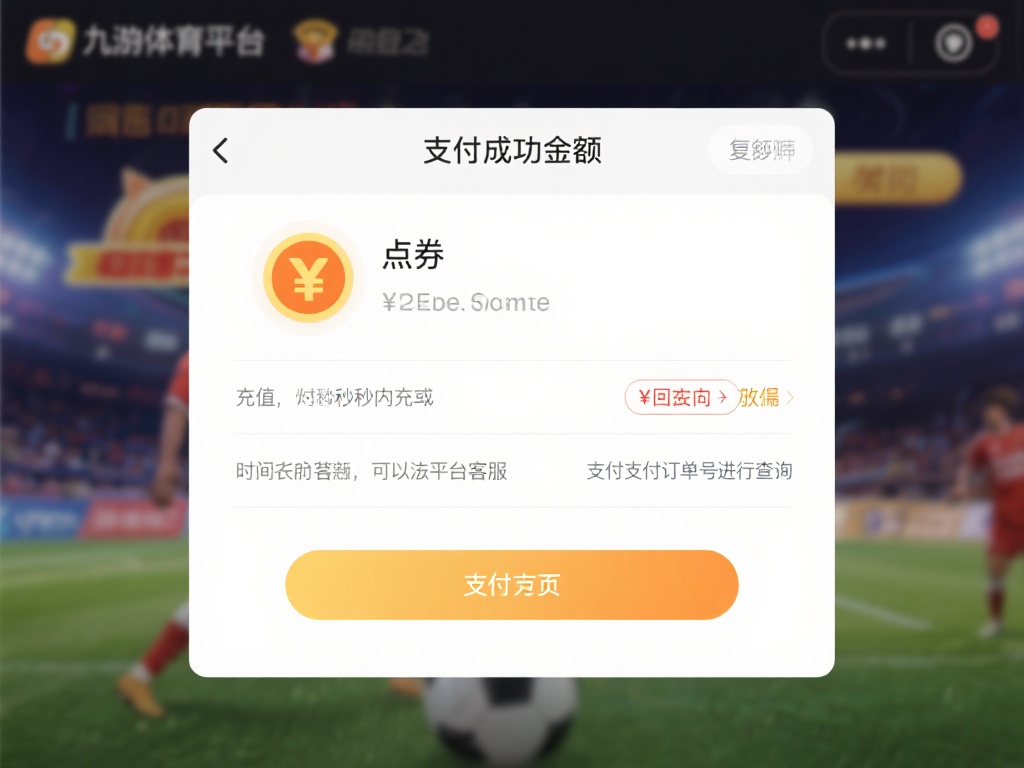Open the three-dot mini program menu
1024x768 pixels.
coord(866,44)
